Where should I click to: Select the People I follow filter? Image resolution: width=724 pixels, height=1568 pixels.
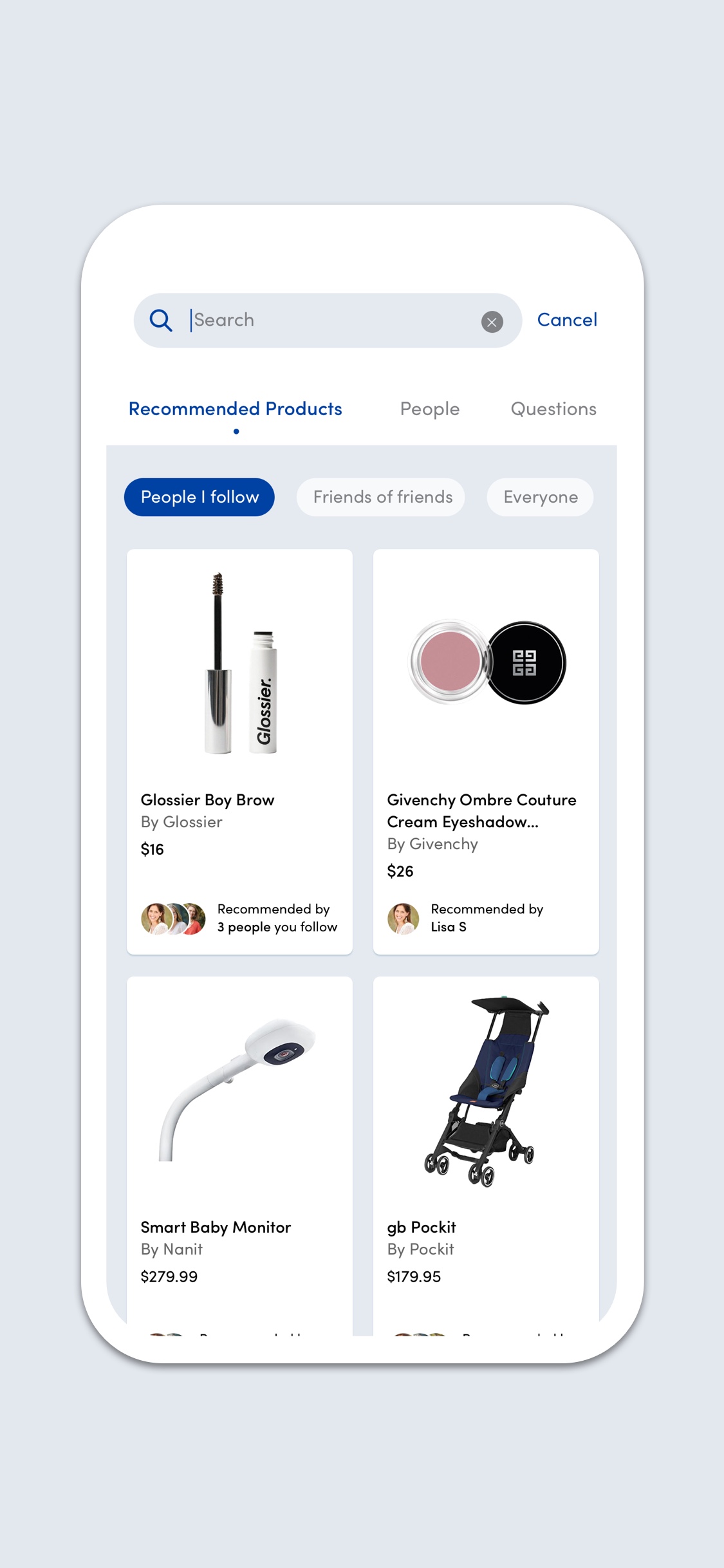(x=200, y=497)
